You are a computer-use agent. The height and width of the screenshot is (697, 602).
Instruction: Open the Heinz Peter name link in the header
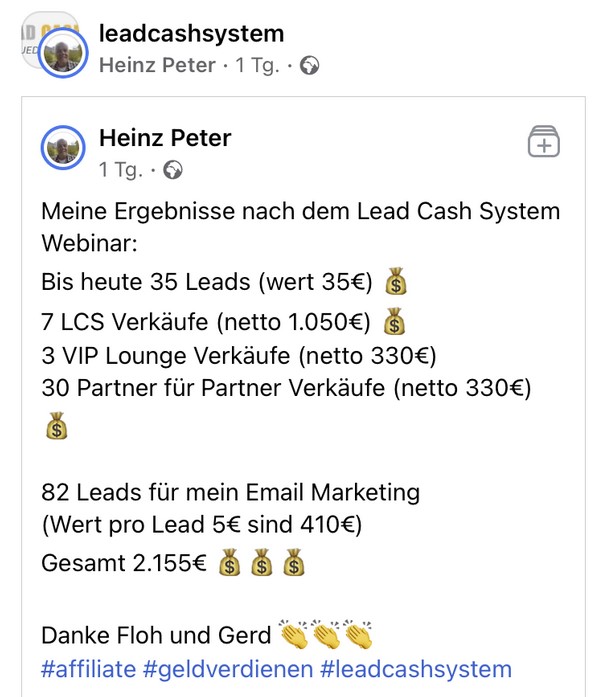point(157,66)
